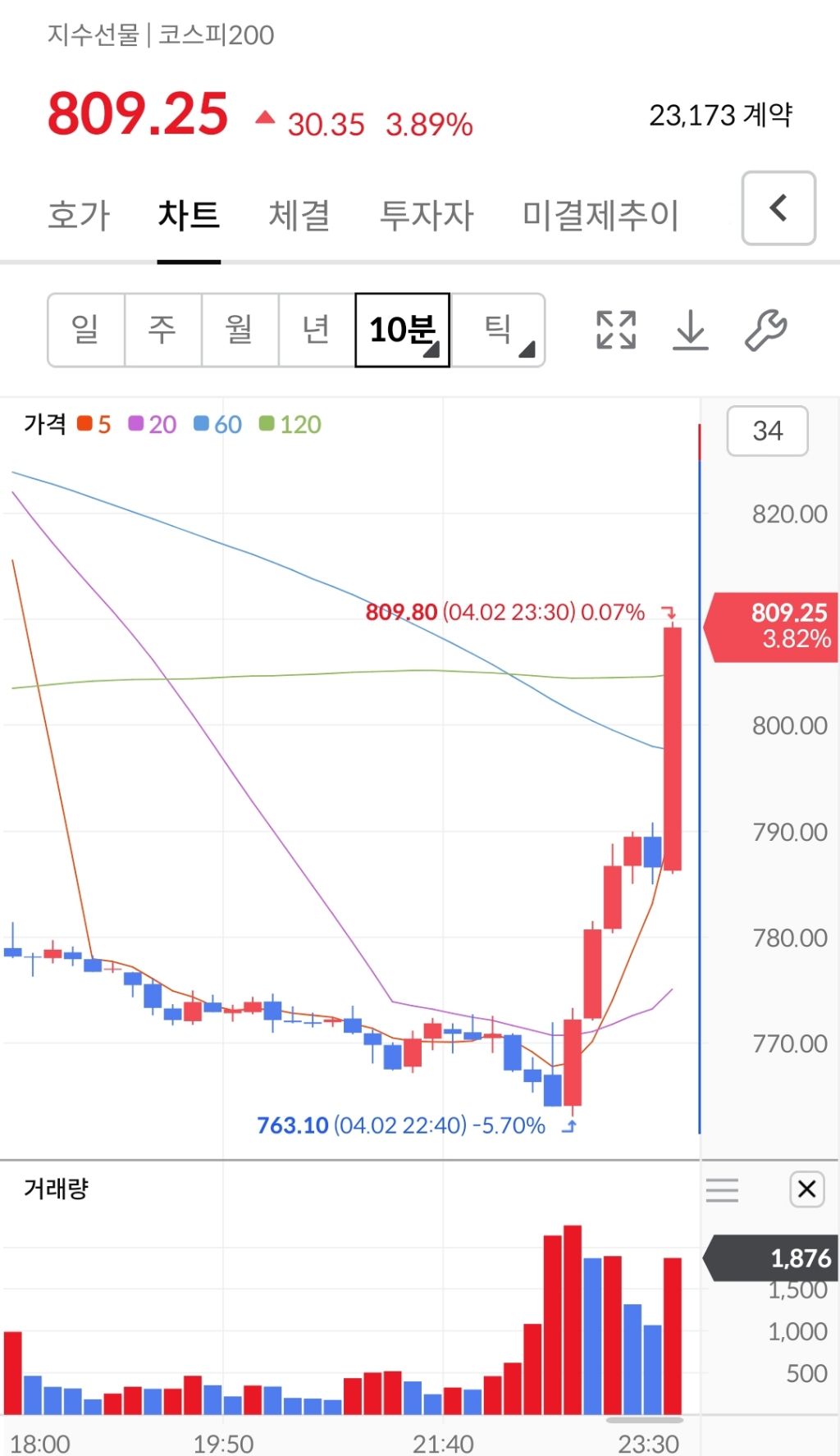Open the 호가 tab
This screenshot has width=840, height=1456.
[x=79, y=216]
